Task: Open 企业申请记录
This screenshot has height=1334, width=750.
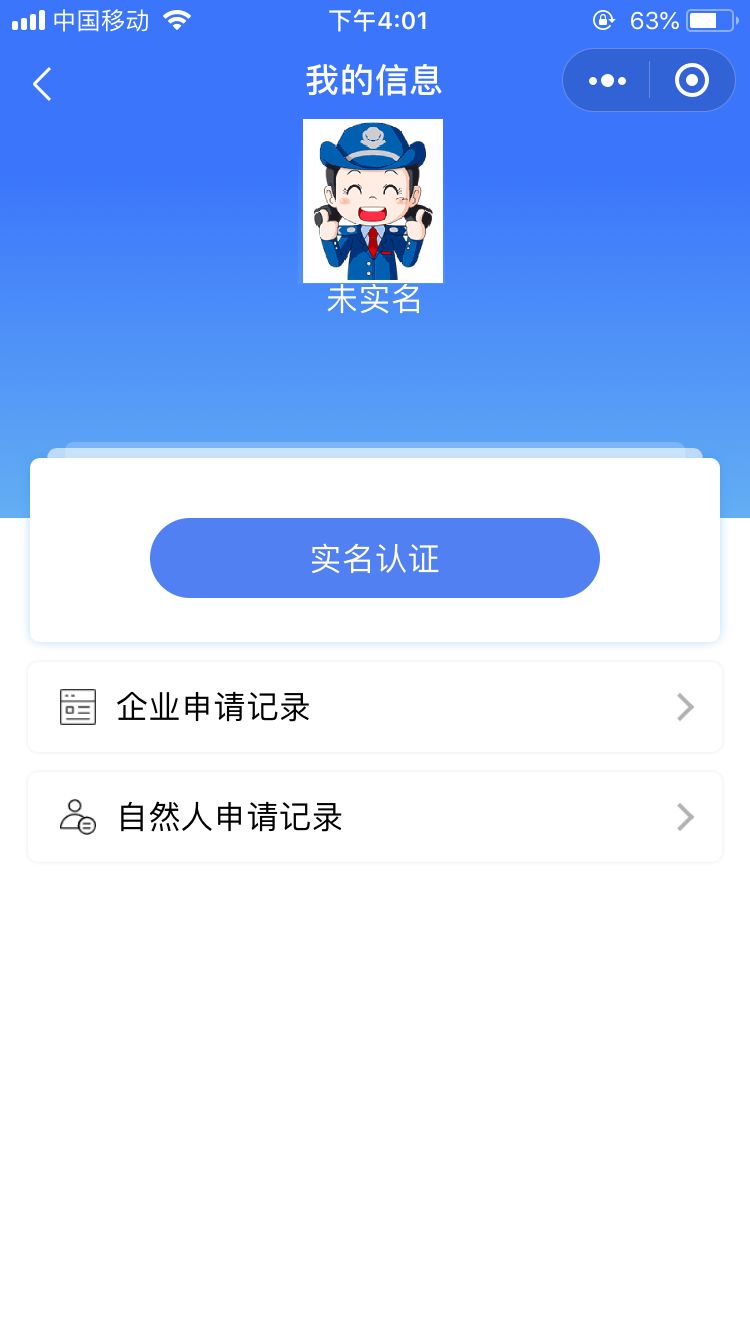Action: pyautogui.click(x=375, y=707)
